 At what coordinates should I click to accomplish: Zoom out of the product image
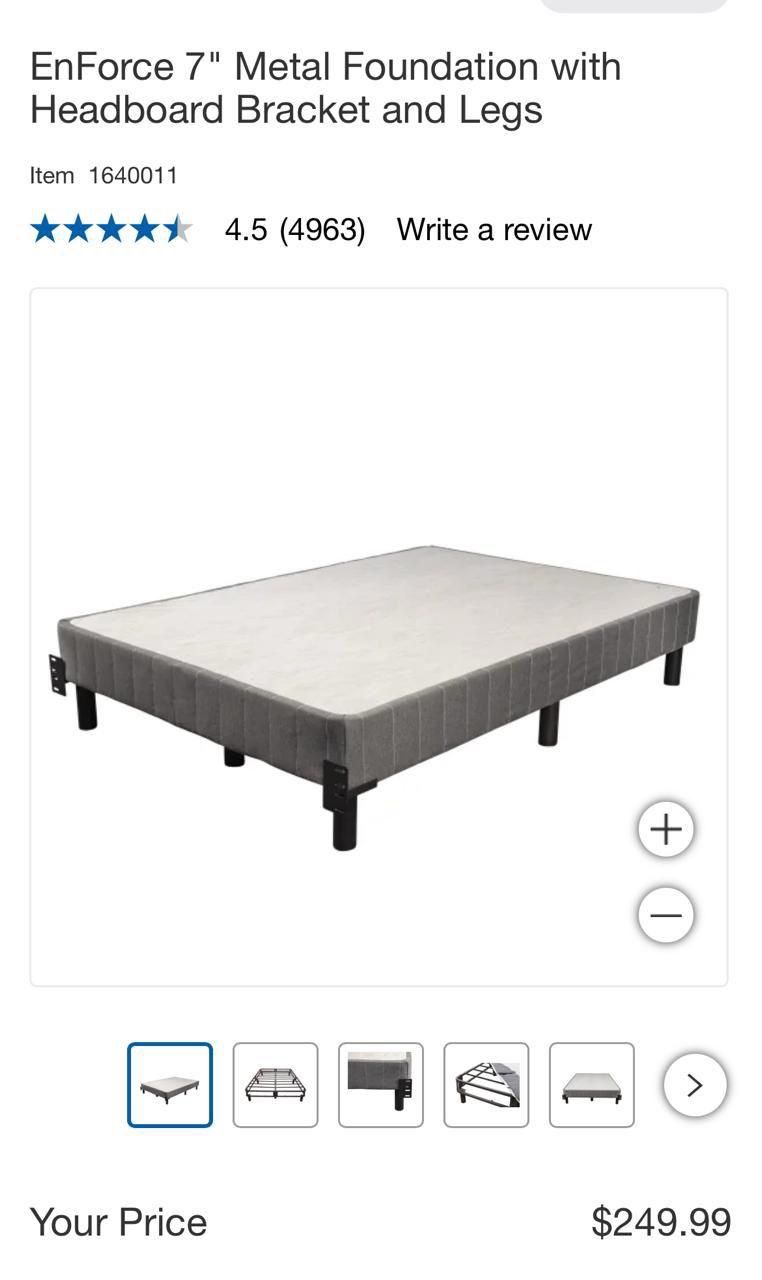(666, 915)
